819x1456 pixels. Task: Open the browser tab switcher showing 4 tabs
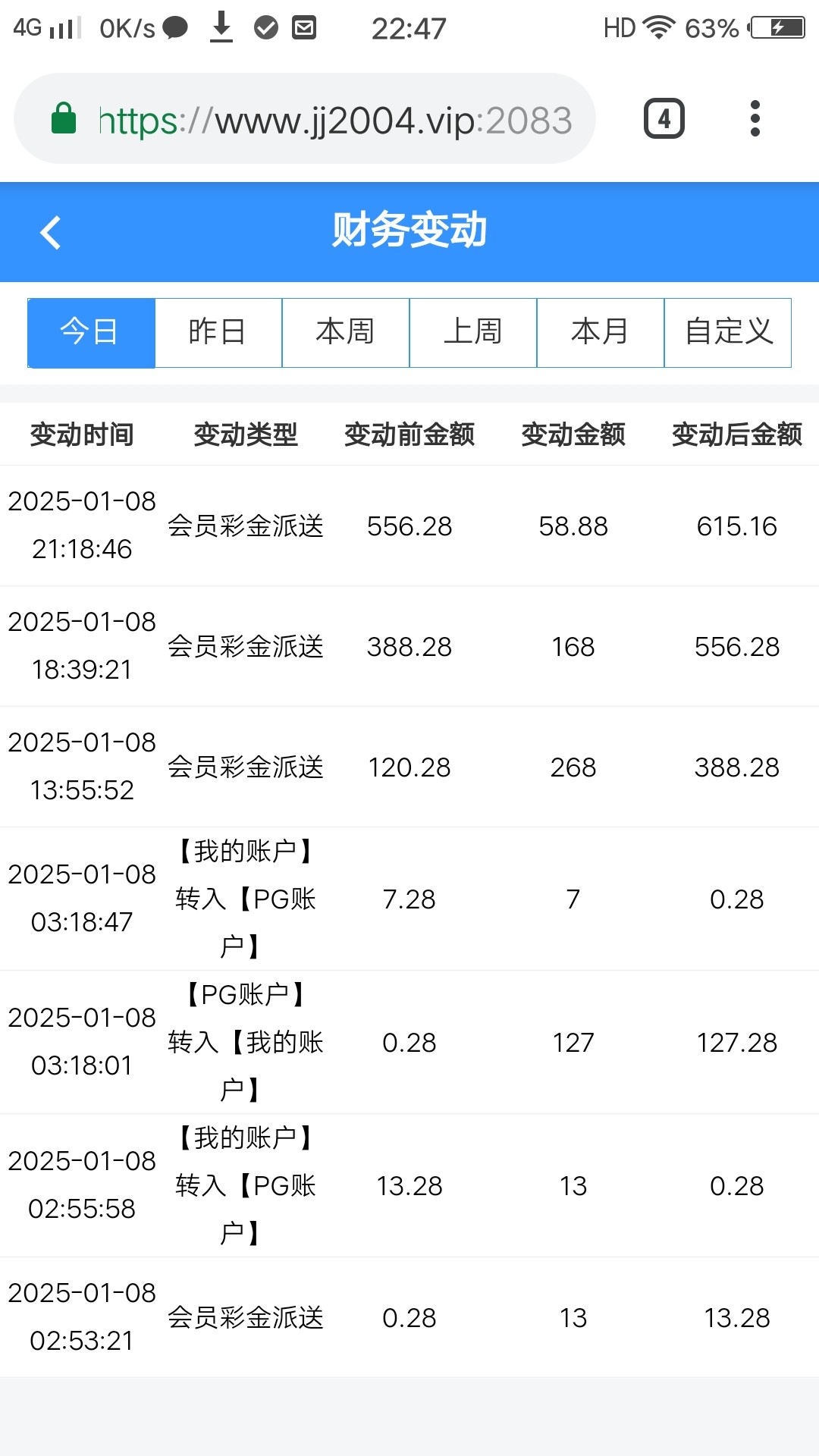tap(664, 118)
